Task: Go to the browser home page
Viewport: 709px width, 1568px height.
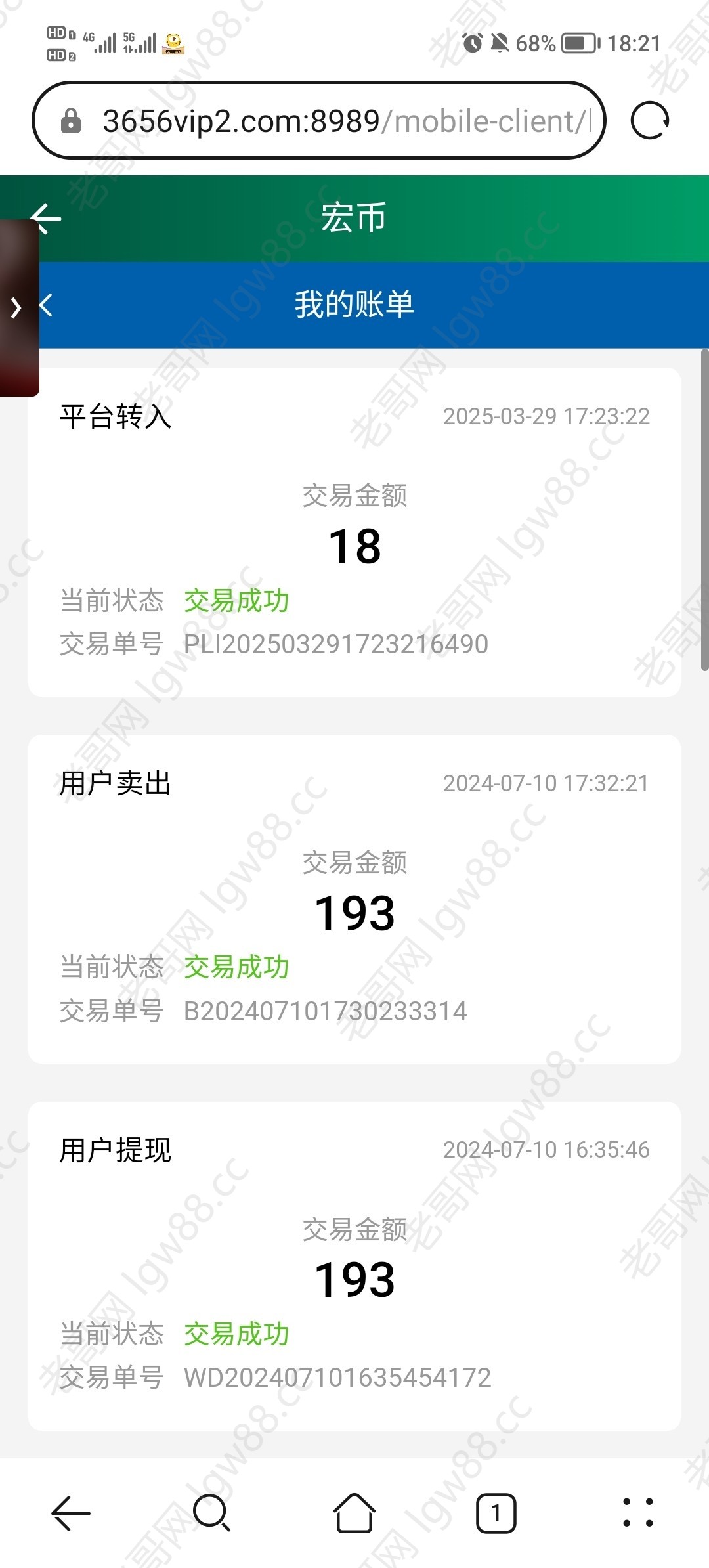Action: (x=354, y=1513)
